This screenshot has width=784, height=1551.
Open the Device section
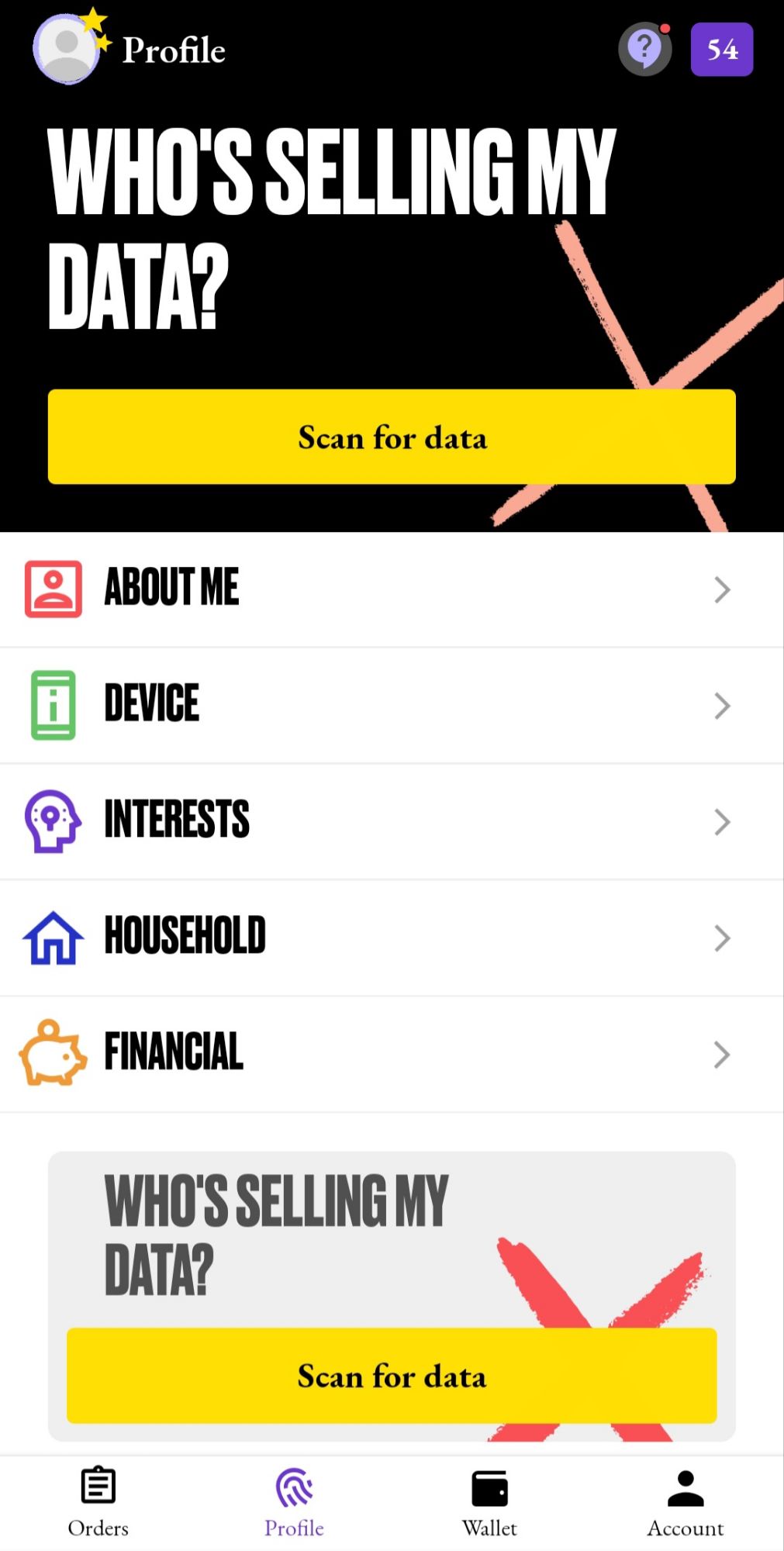(392, 706)
